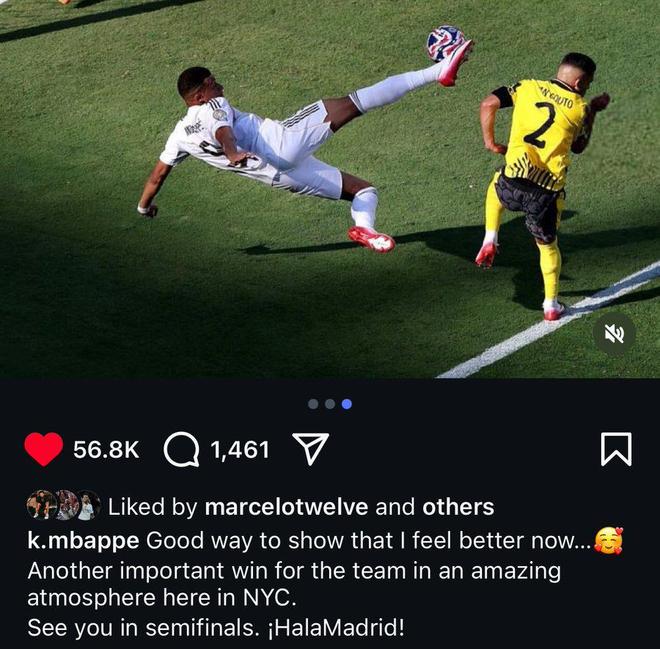Unmute the video with the sound icon
This screenshot has width=660, height=649.
[614, 334]
